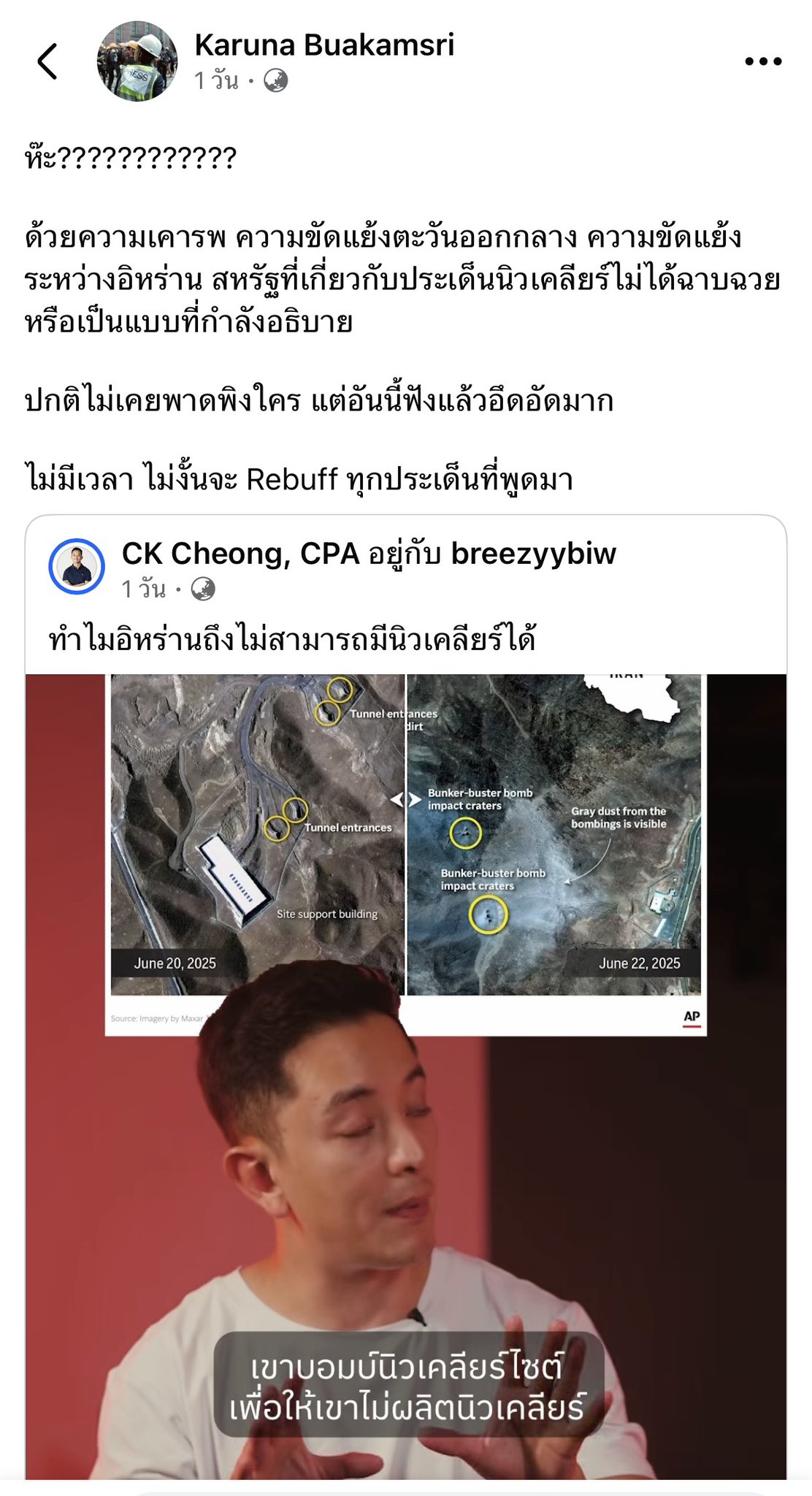Open the tagged breezyybiw profile
The width and height of the screenshot is (812, 1496).
coord(533,554)
